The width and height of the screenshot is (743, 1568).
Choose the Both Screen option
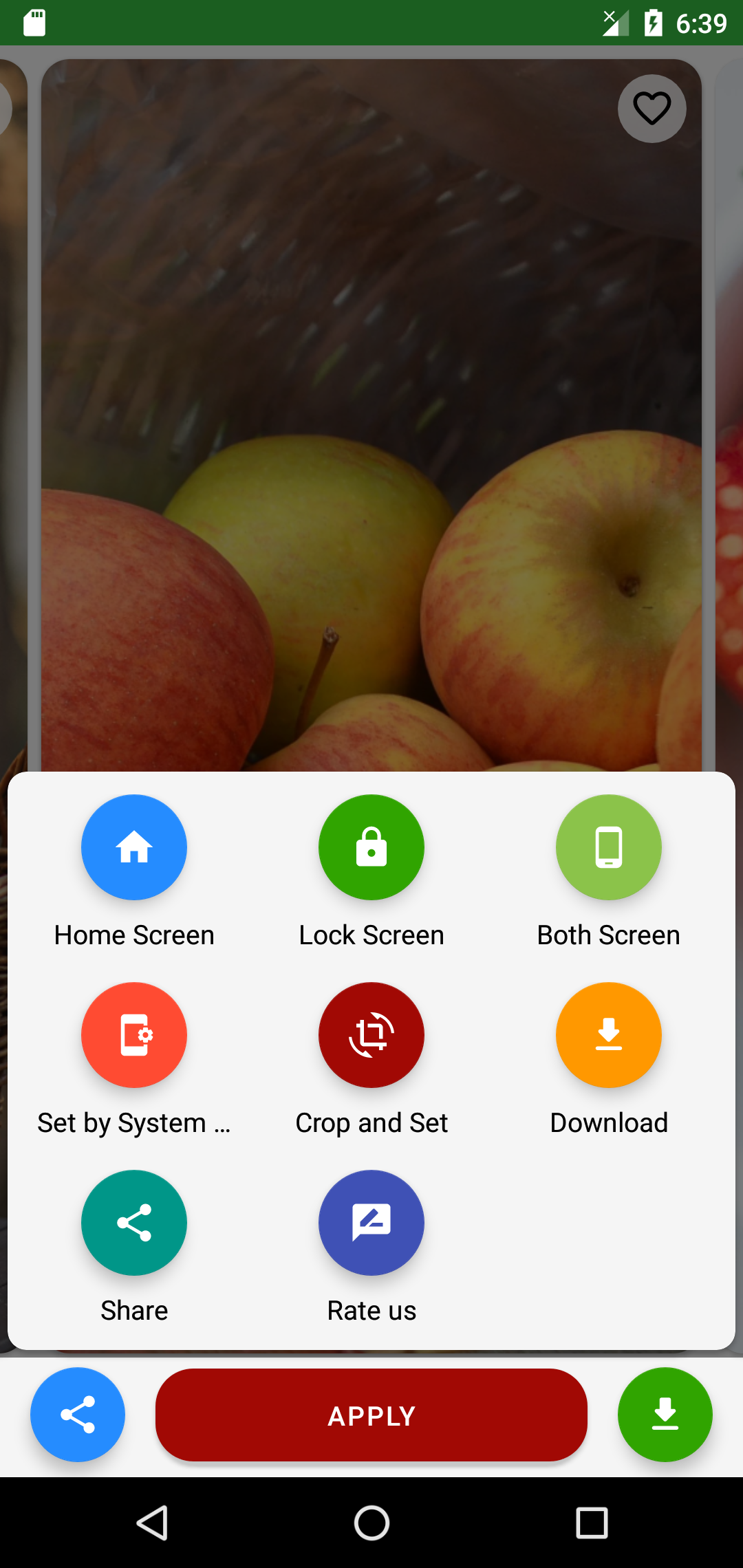coord(608,847)
